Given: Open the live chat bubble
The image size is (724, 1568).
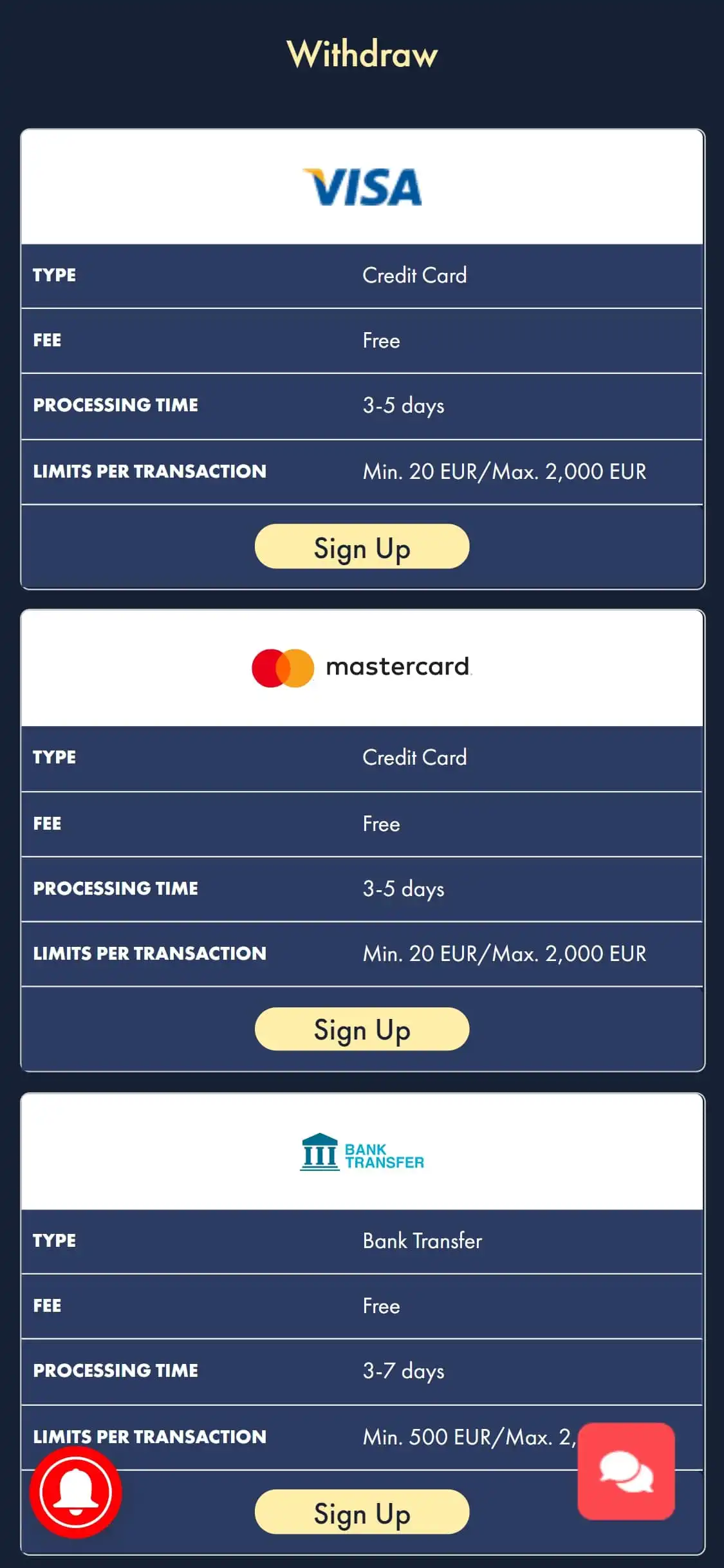Looking at the screenshot, I should 626,1471.
